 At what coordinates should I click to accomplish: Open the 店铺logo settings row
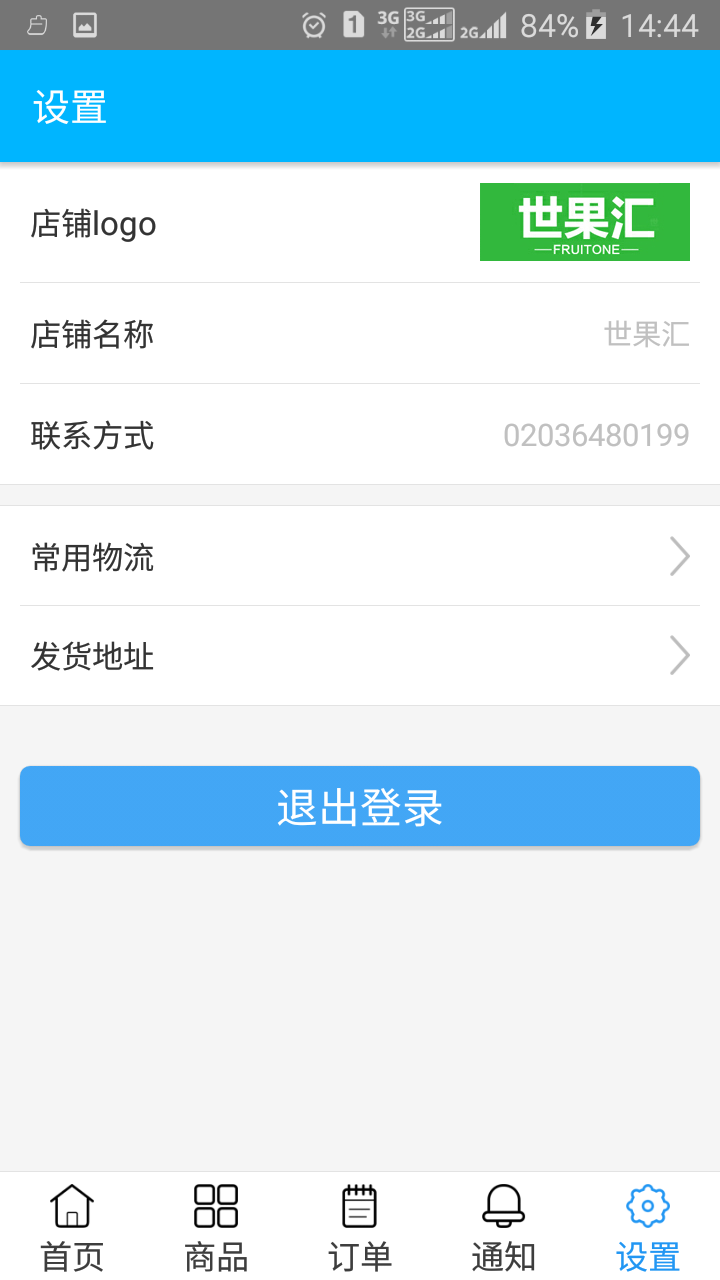[x=360, y=224]
